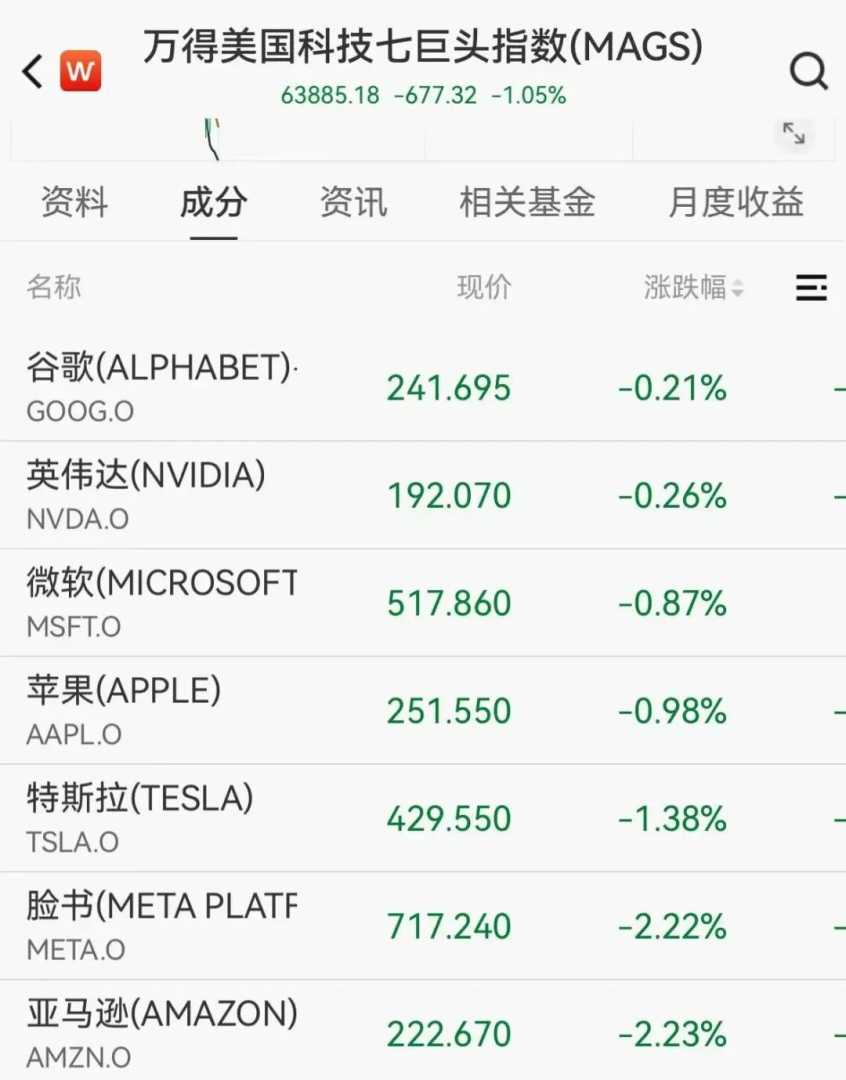The width and height of the screenshot is (846, 1080).
Task: Open the column settings list icon
Action: point(811,288)
